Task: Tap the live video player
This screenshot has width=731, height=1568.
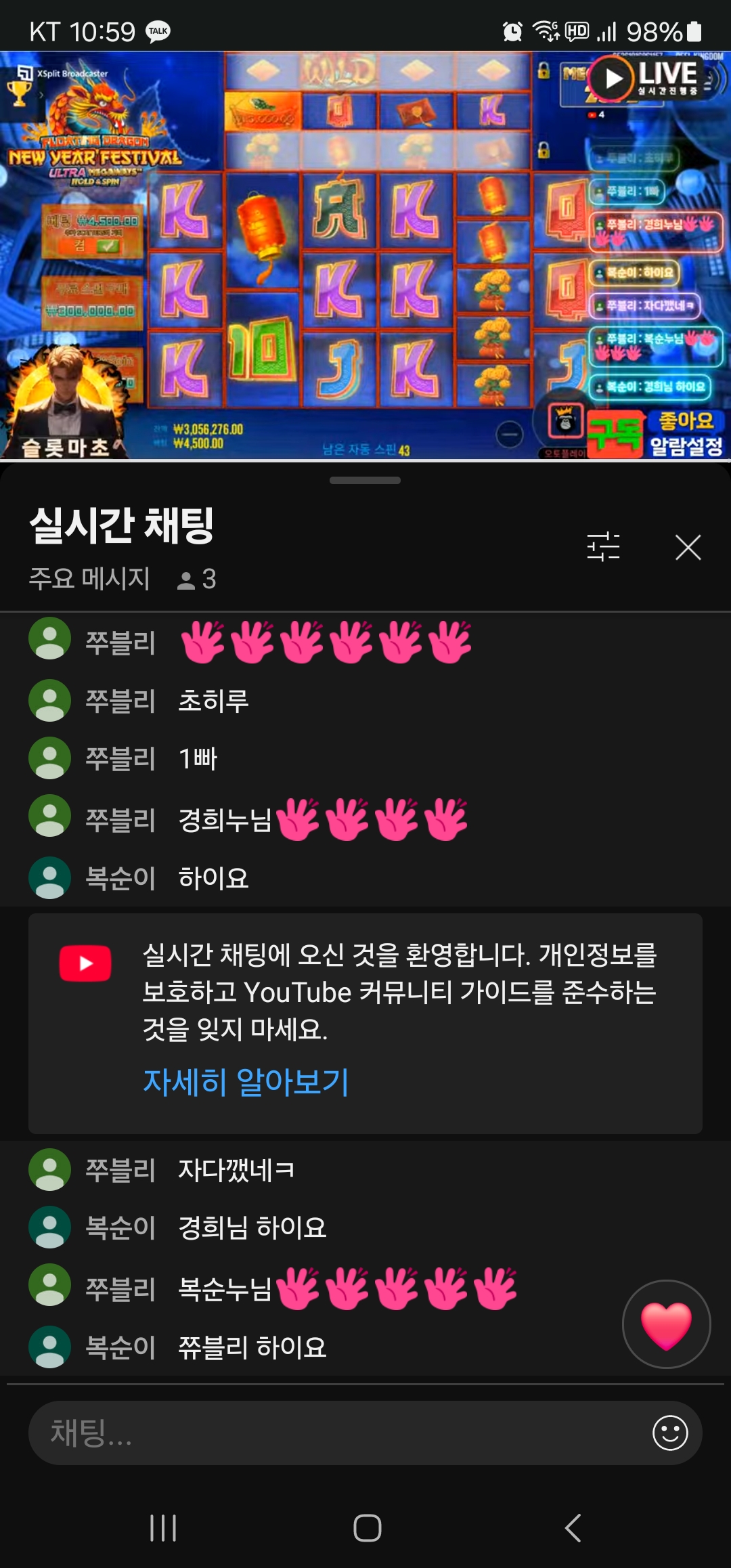Action: click(365, 256)
